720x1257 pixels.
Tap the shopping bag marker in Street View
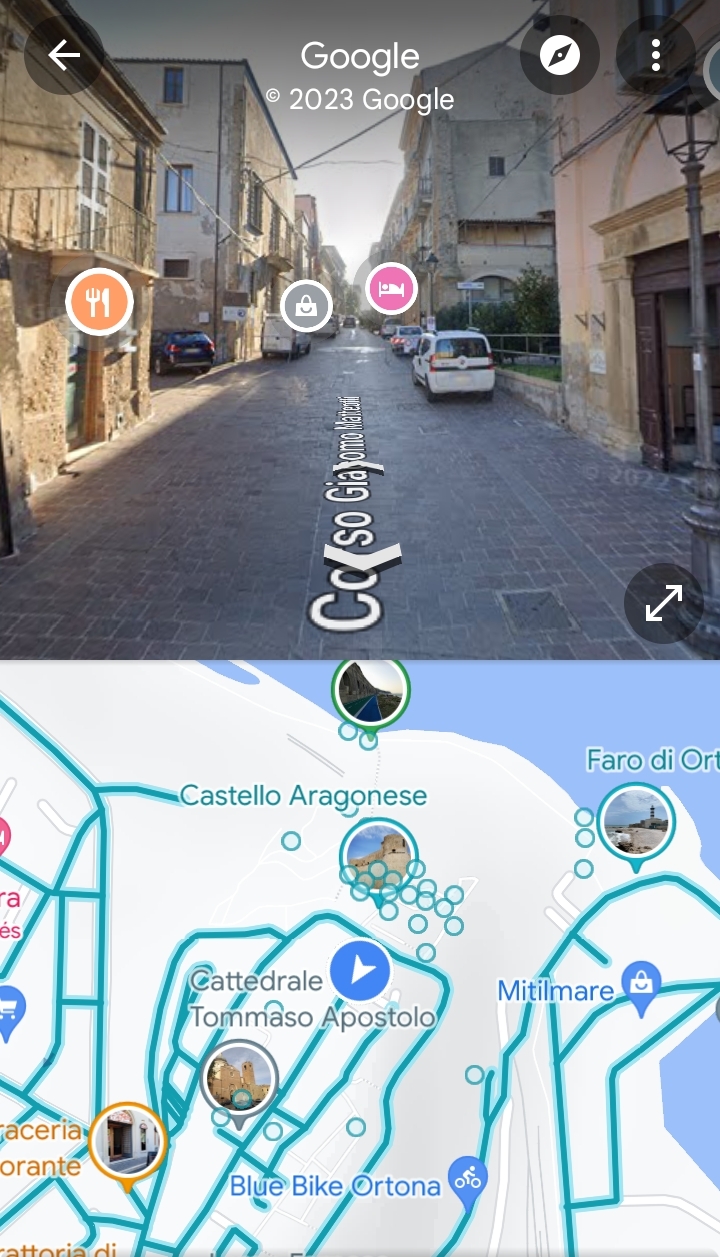click(x=306, y=306)
